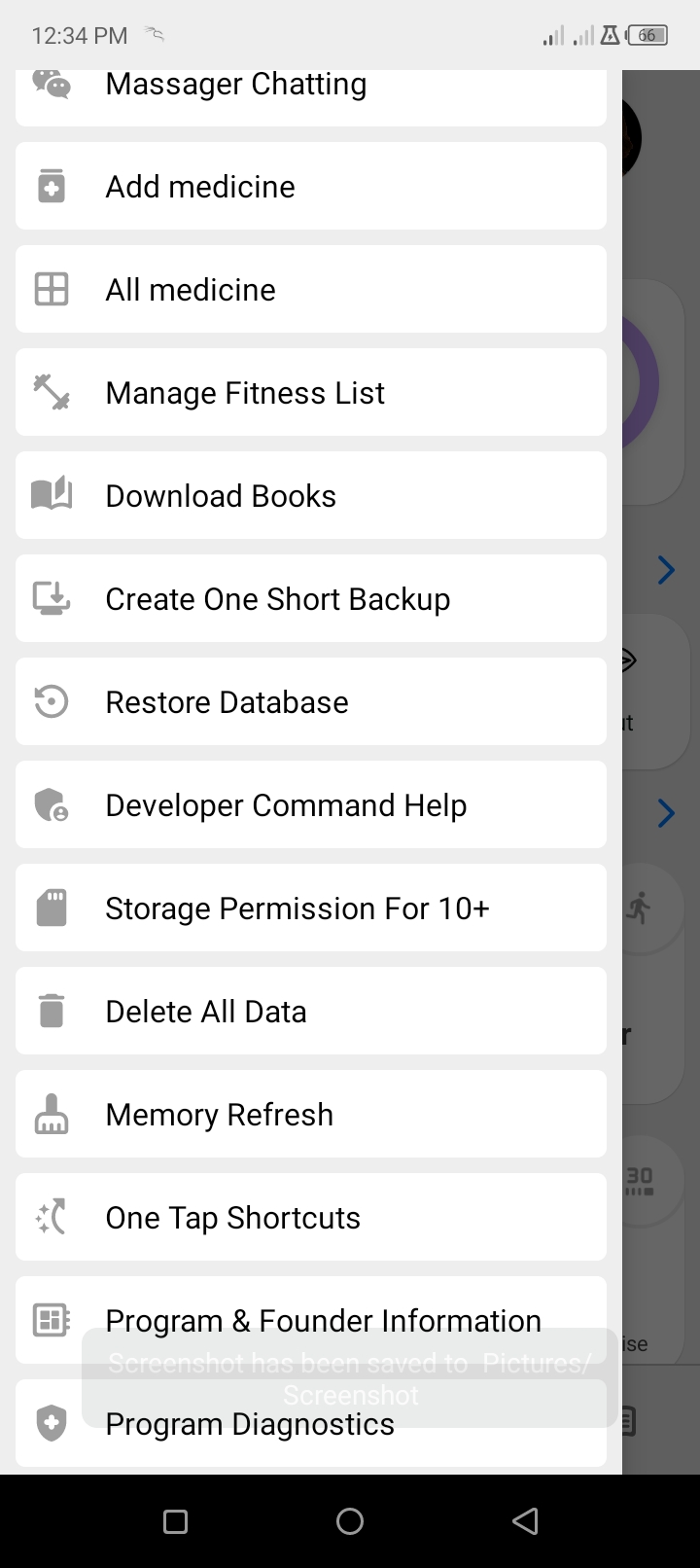The image size is (700, 1568).
Task: Tap the Massager Chatting chat bubble icon
Action: coord(51,86)
